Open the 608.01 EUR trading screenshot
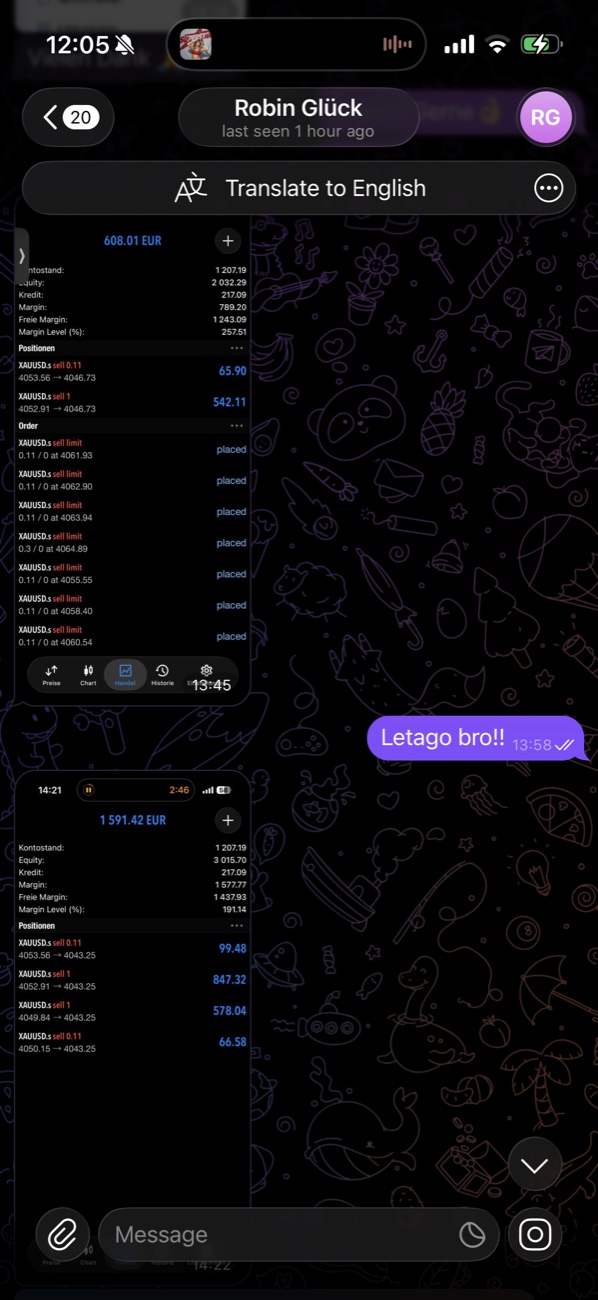Screen dimensions: 598x1300 132,457
